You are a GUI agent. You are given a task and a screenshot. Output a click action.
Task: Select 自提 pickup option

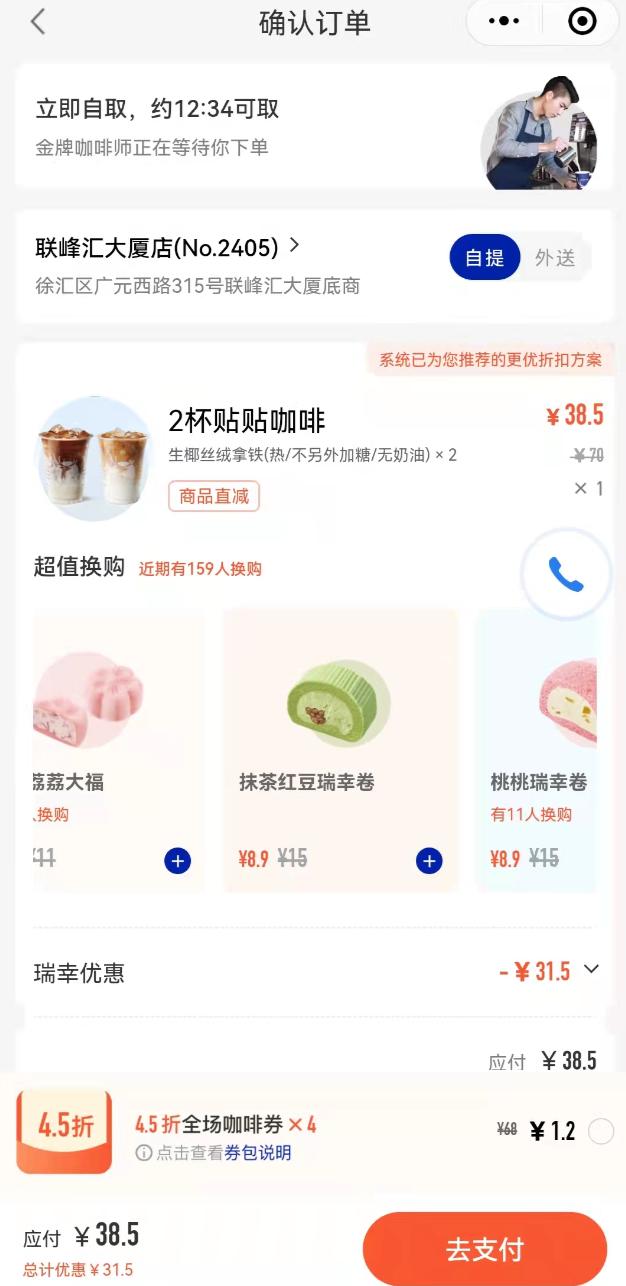(485, 258)
